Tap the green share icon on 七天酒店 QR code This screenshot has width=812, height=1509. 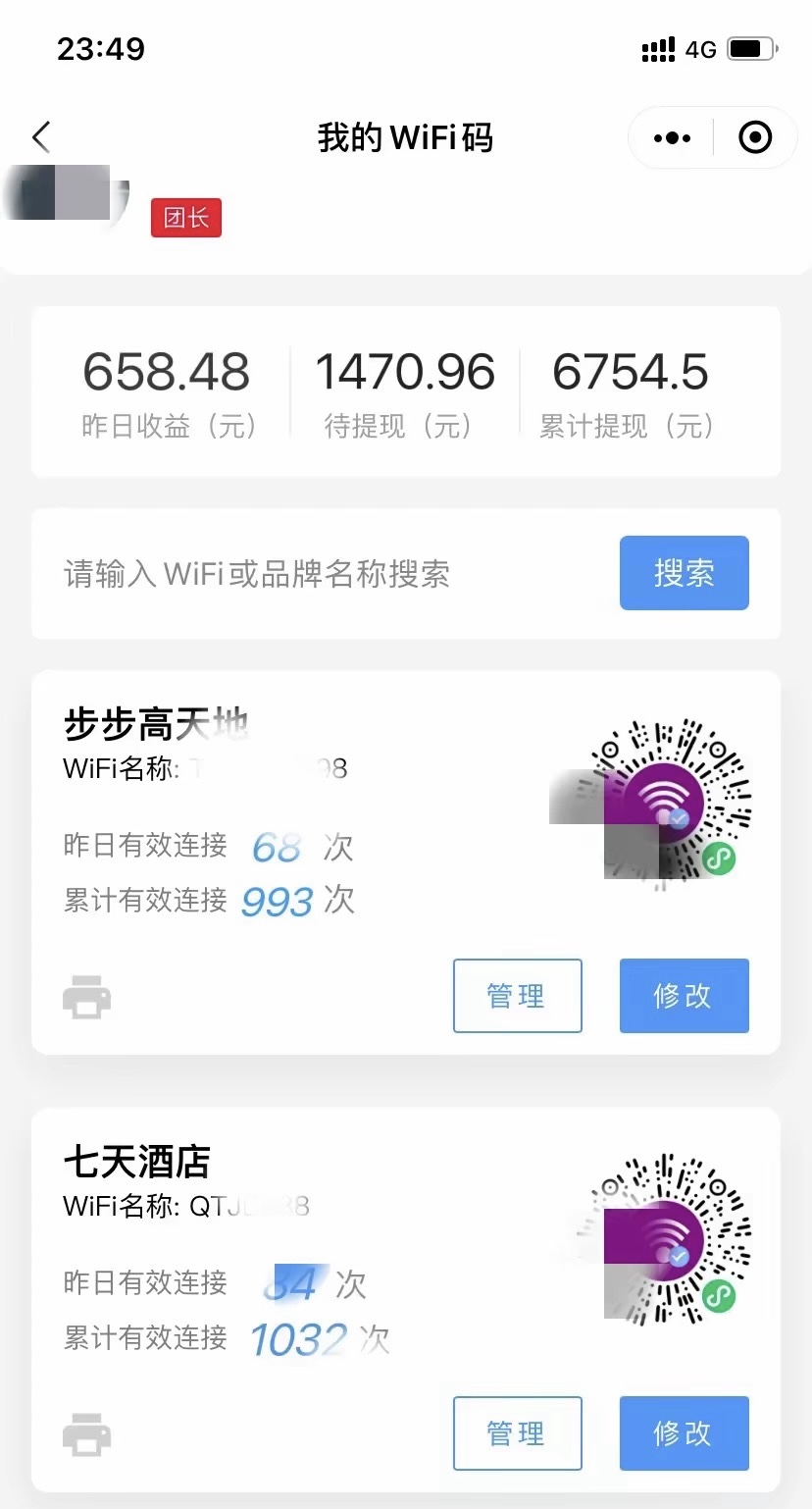tap(719, 1295)
